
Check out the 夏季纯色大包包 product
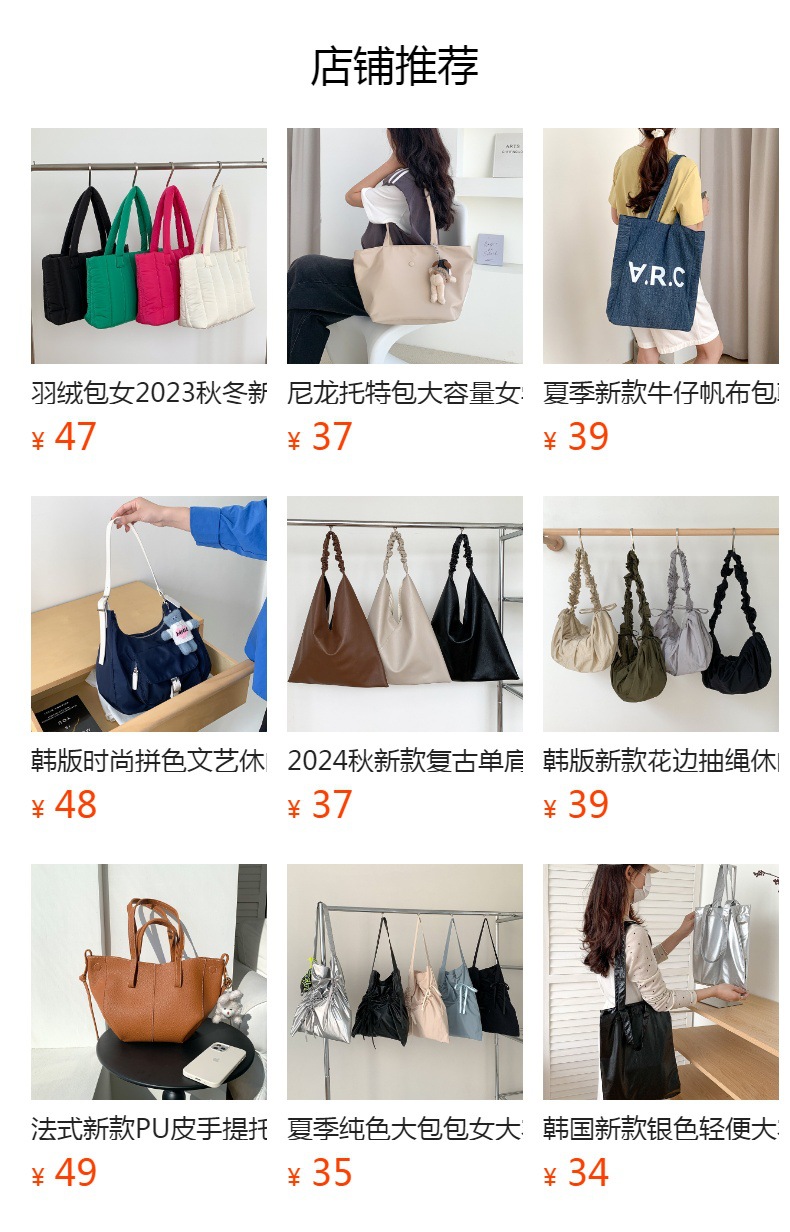pyautogui.click(x=404, y=982)
